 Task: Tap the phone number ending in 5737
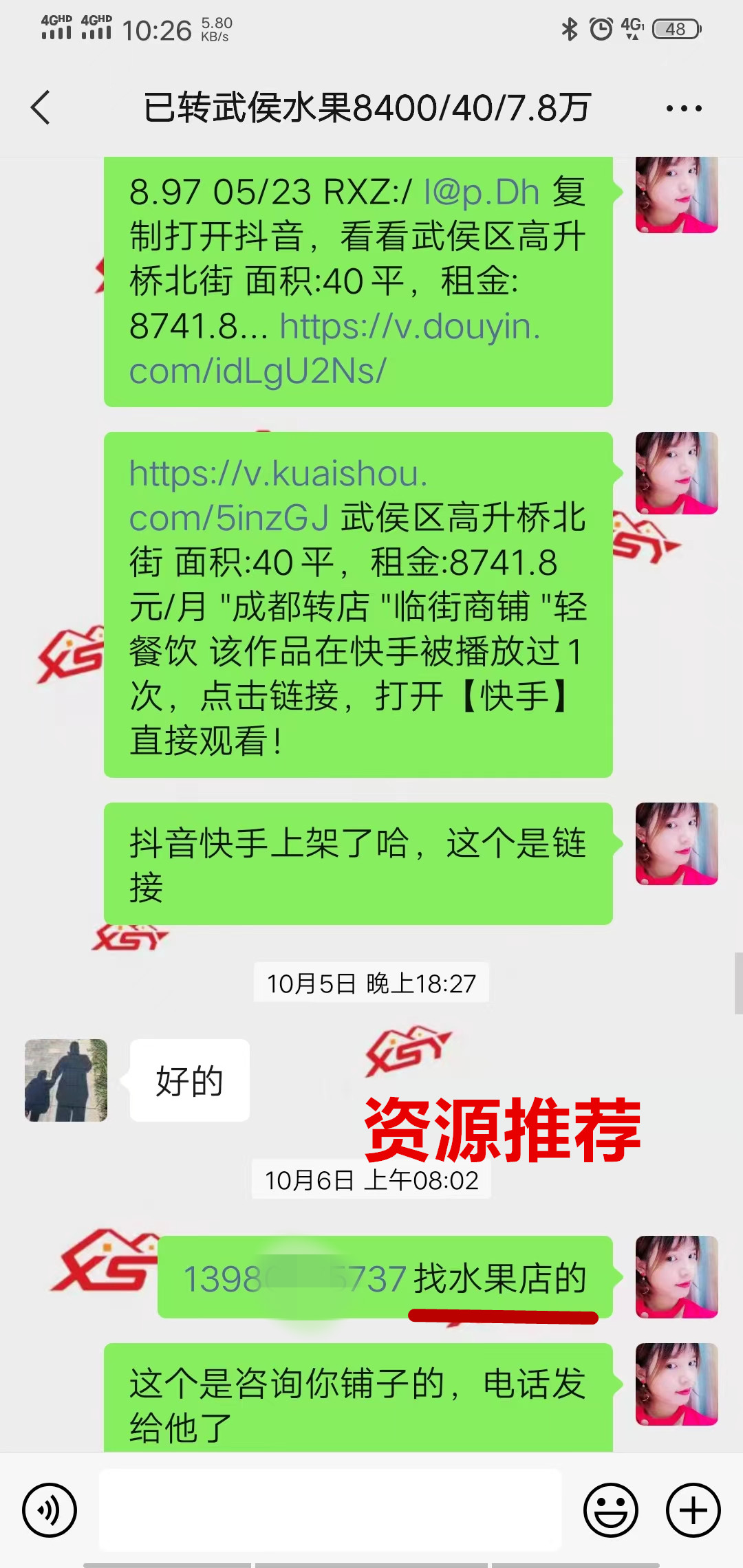294,1279
